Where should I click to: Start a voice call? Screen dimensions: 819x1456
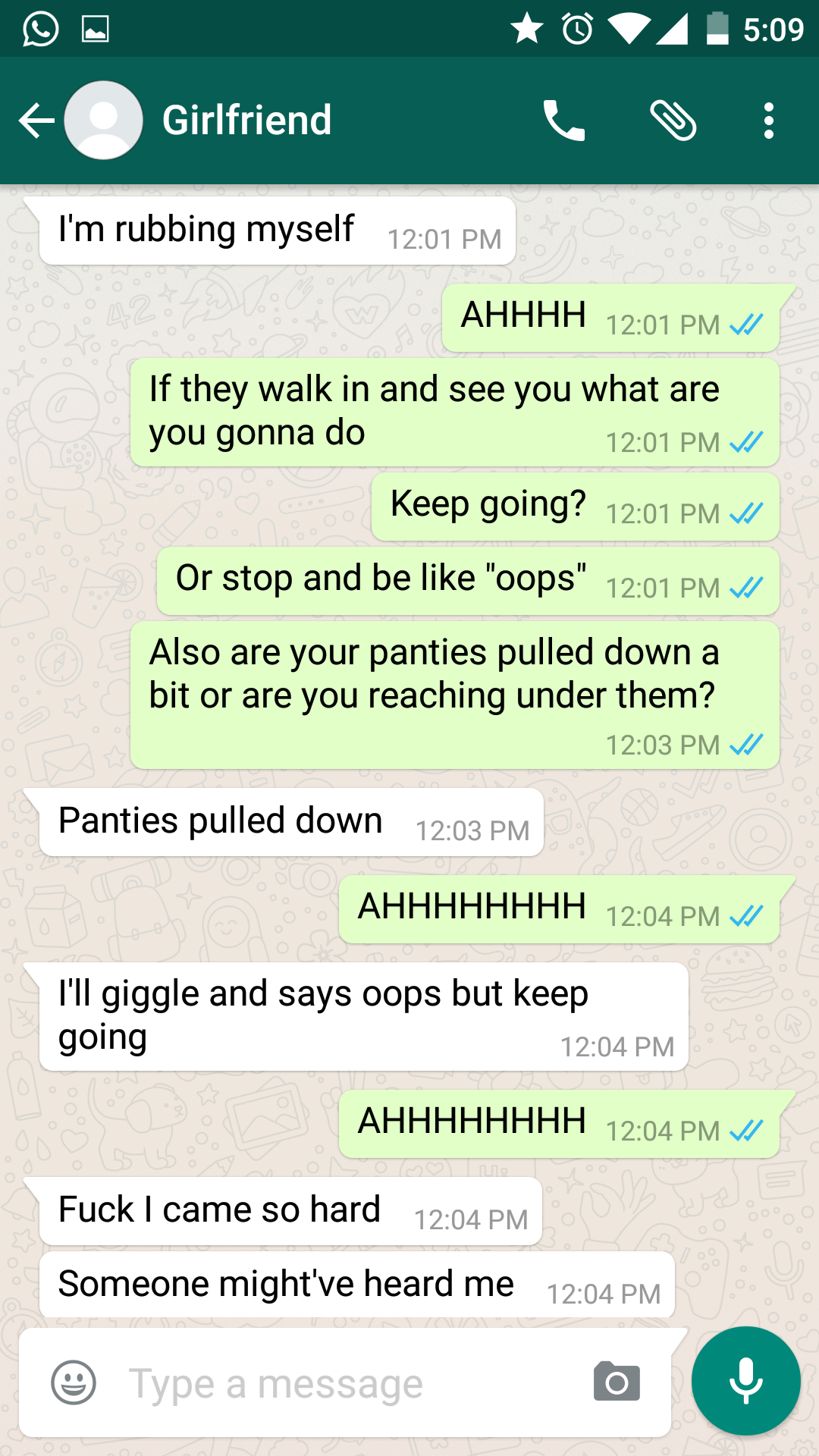pos(563,121)
